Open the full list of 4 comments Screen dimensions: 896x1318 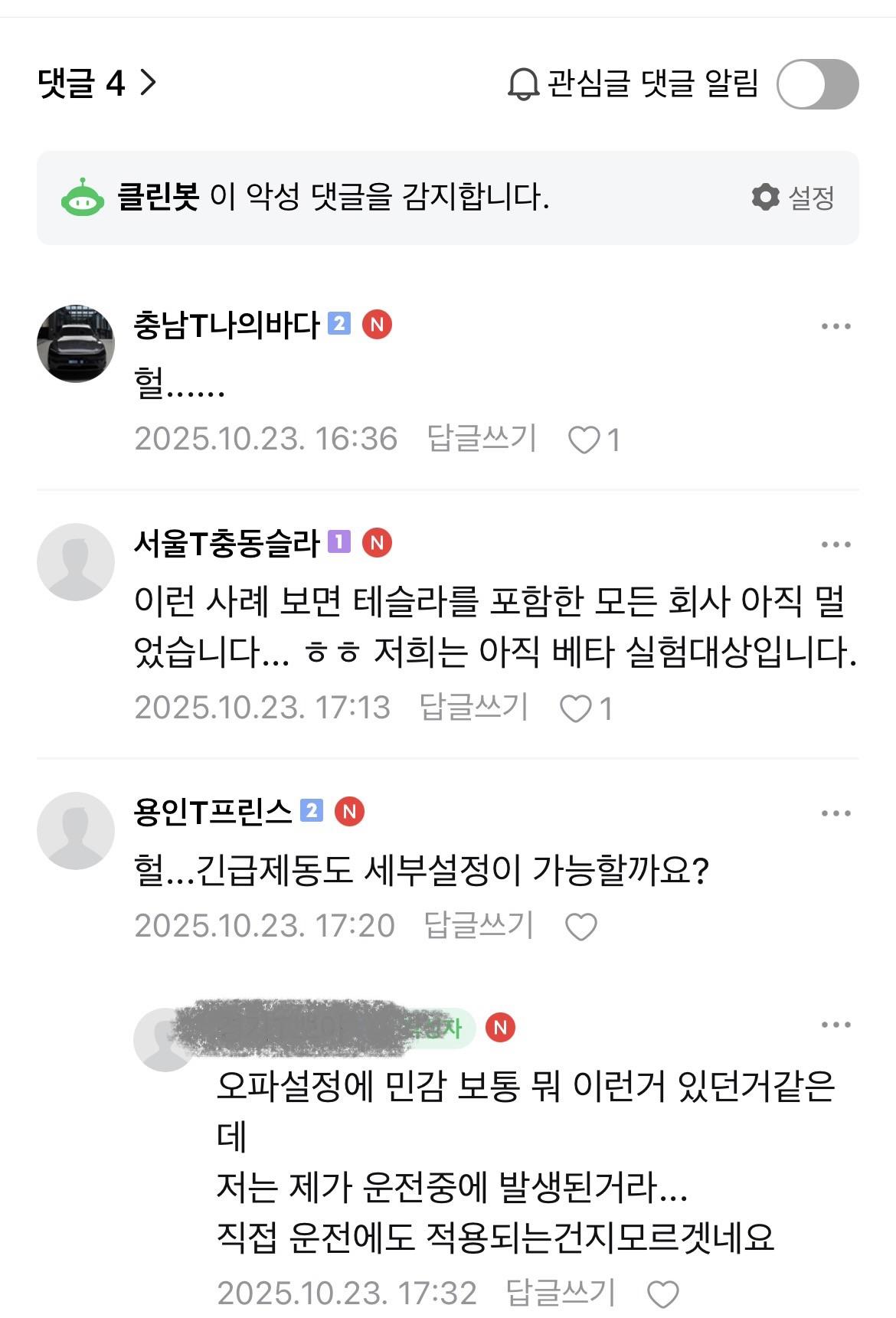click(97, 82)
